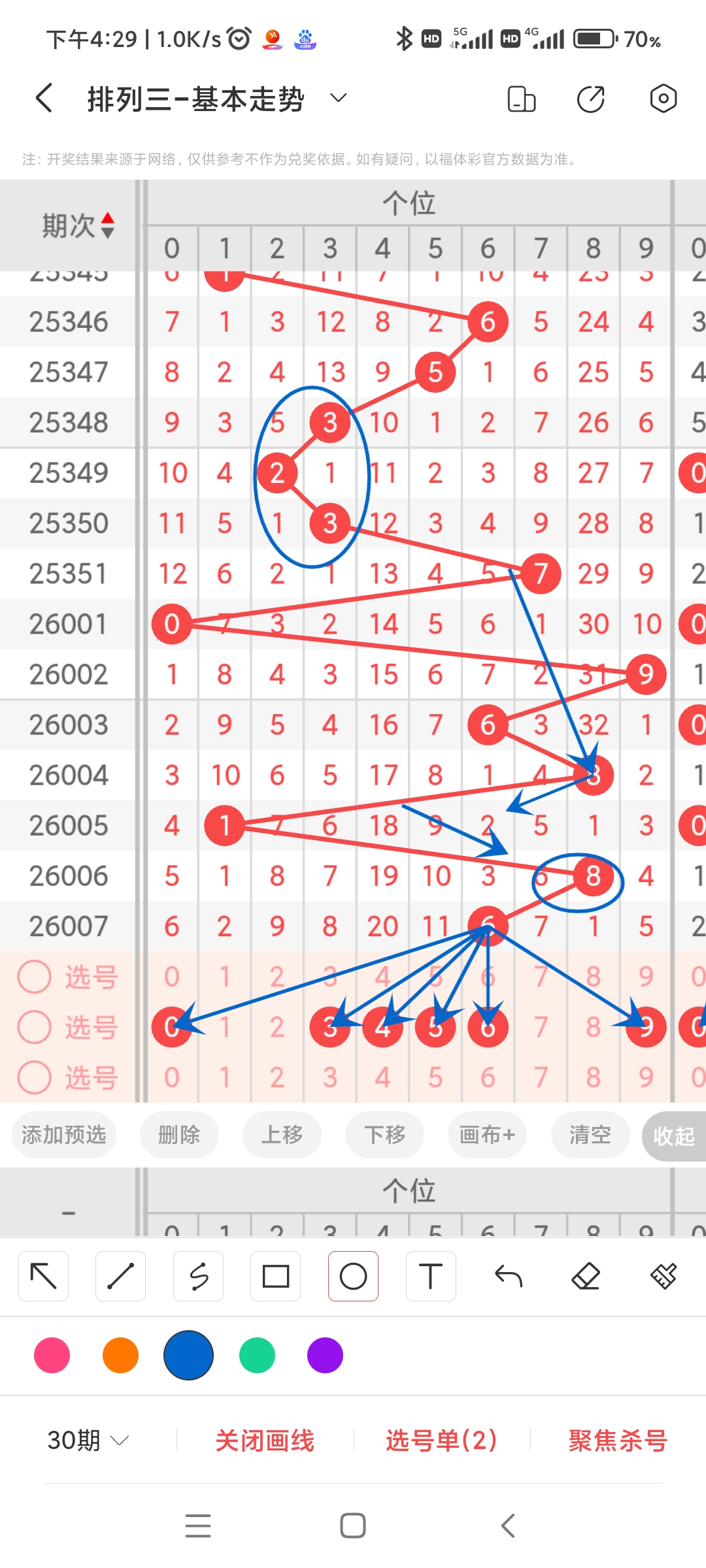This screenshot has height=1568, width=706.
Task: Select the text tool
Action: (431, 1276)
